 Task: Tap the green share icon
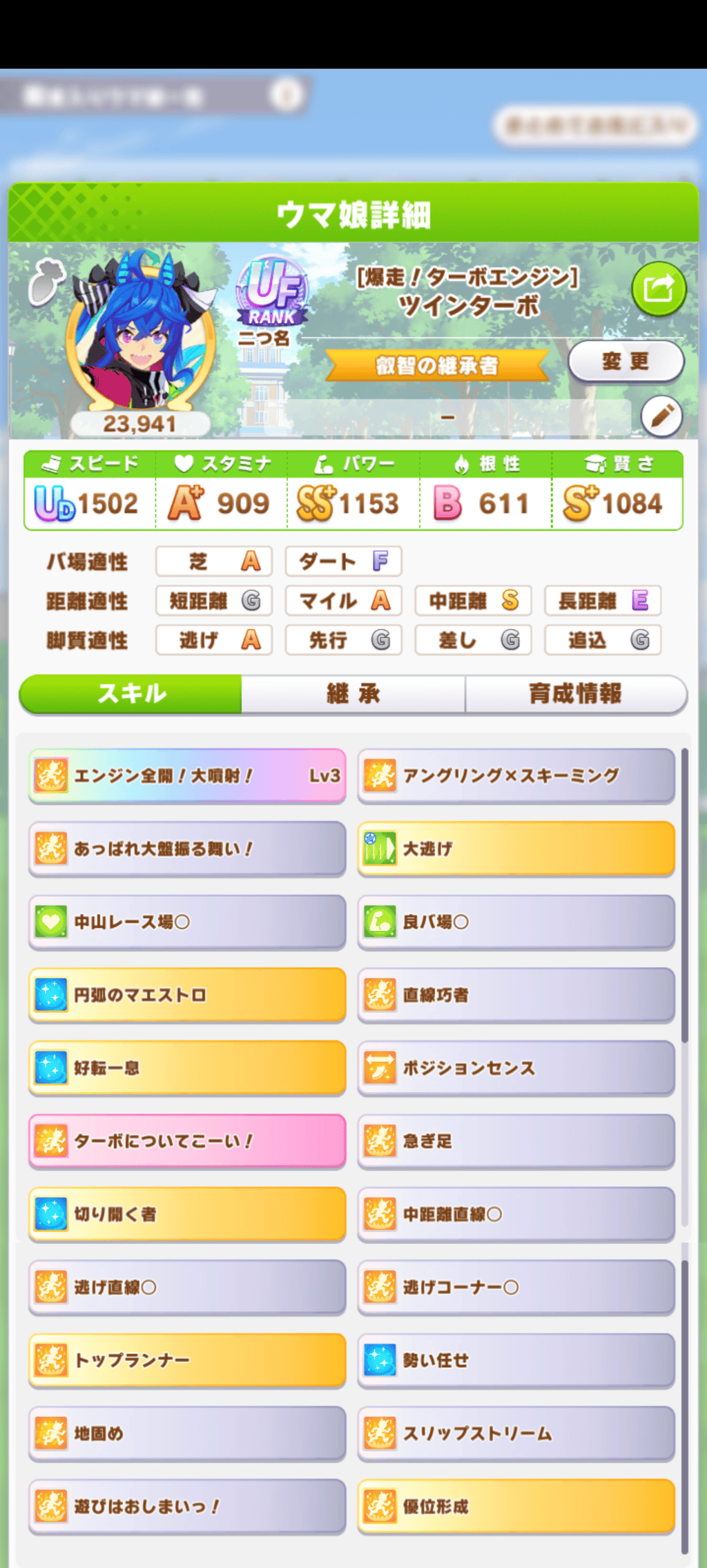tap(659, 289)
